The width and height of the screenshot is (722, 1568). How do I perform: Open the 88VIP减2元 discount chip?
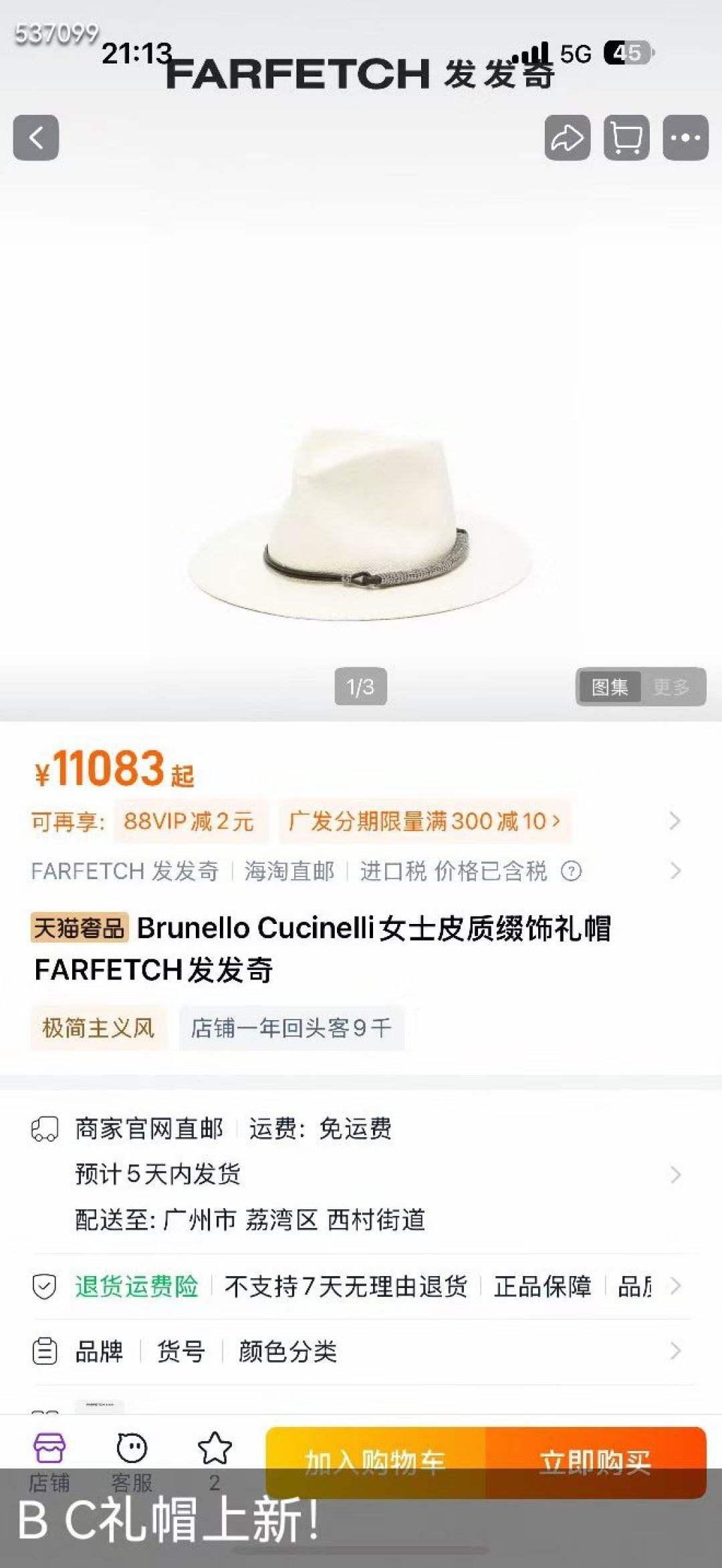coord(189,821)
